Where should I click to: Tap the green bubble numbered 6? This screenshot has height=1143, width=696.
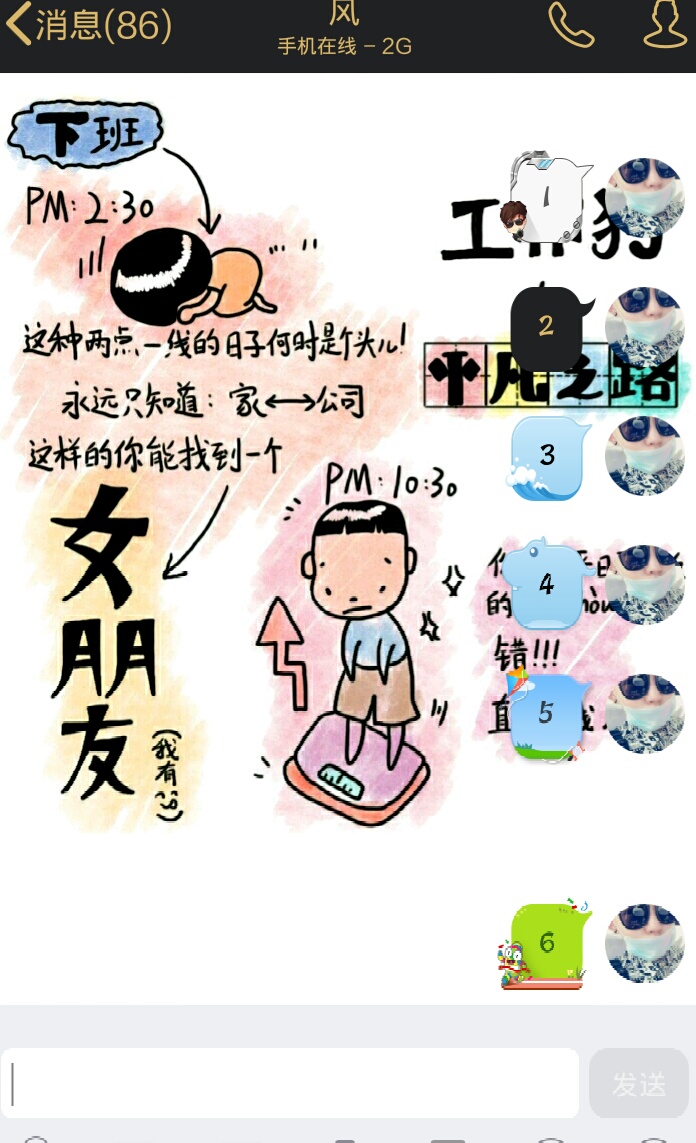click(547, 943)
